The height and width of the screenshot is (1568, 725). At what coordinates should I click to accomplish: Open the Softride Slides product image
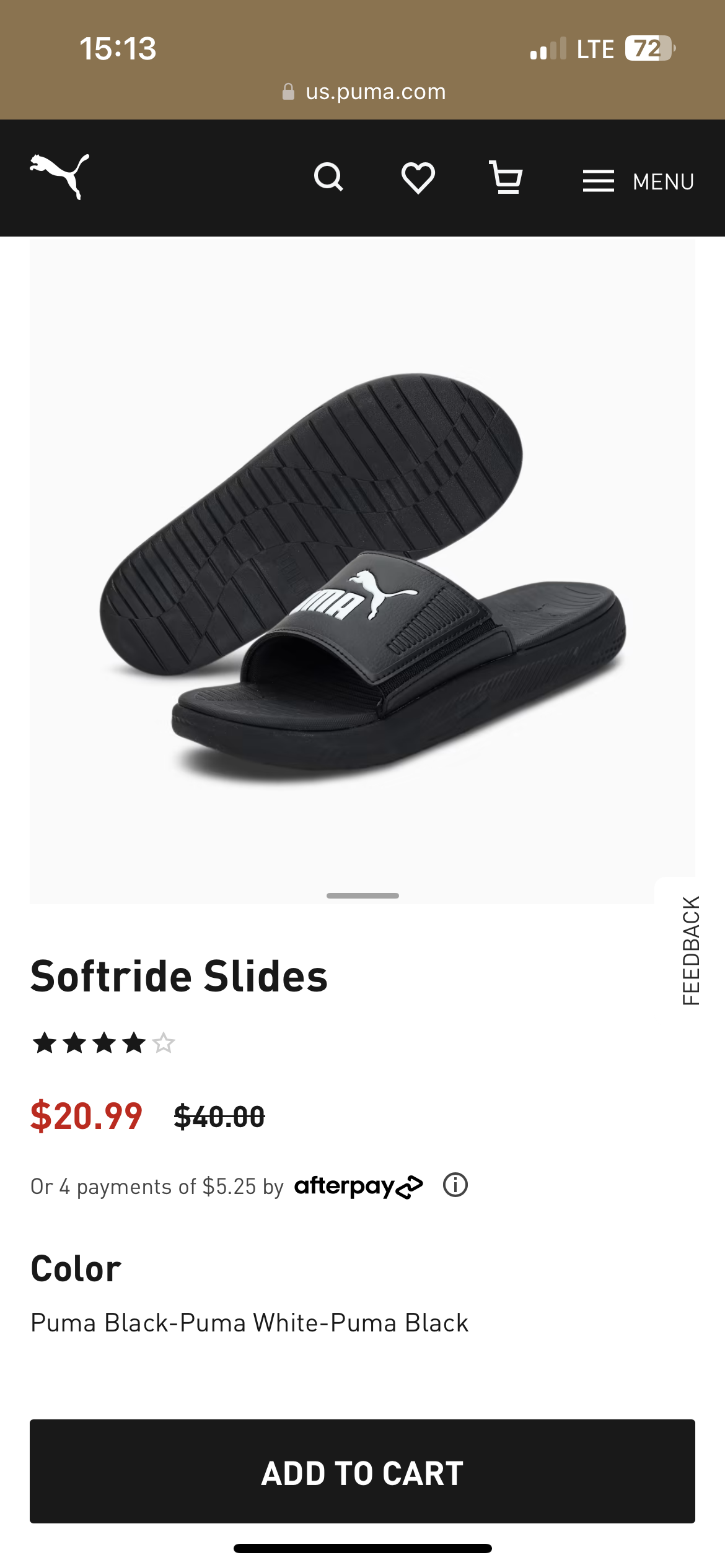point(362,570)
